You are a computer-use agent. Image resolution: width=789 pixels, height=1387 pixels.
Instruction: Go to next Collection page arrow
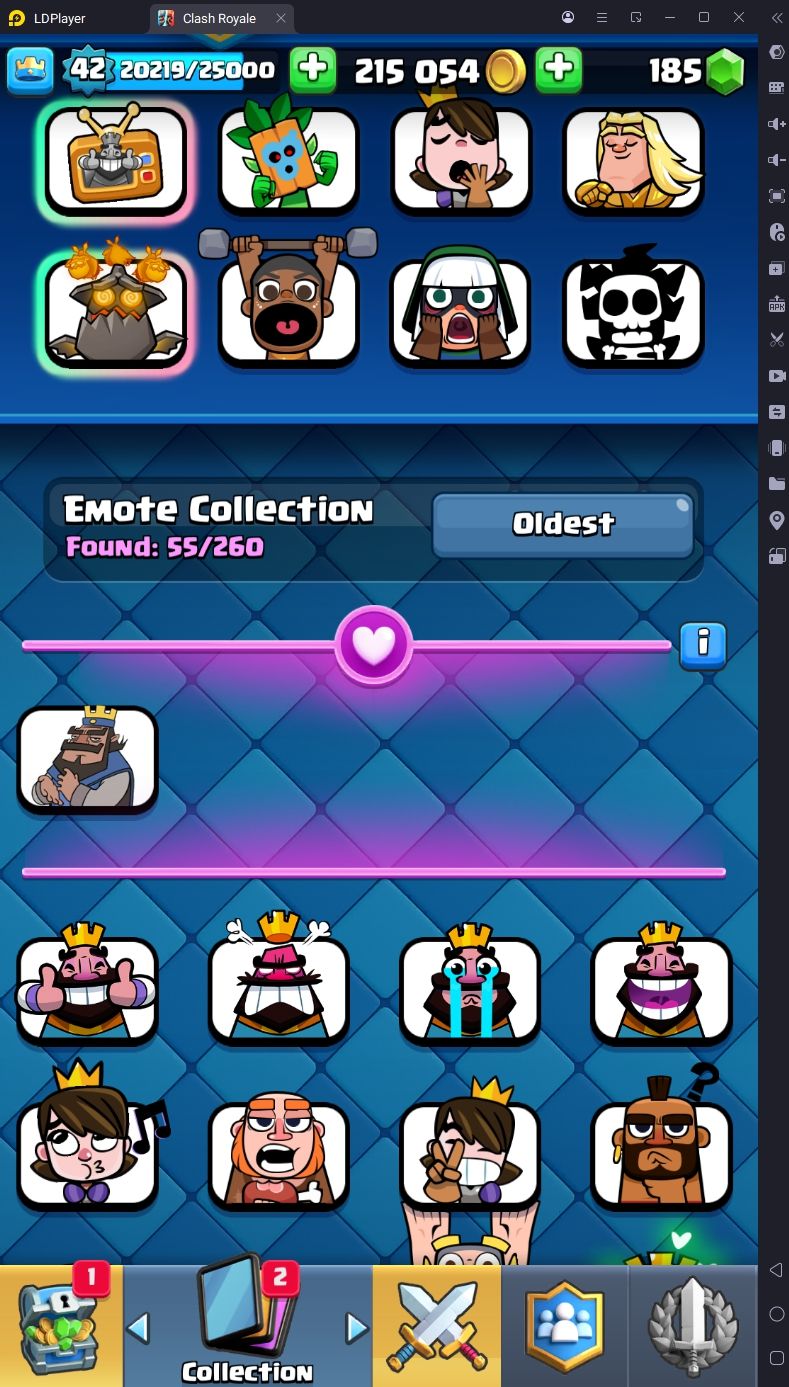pyautogui.click(x=356, y=1328)
